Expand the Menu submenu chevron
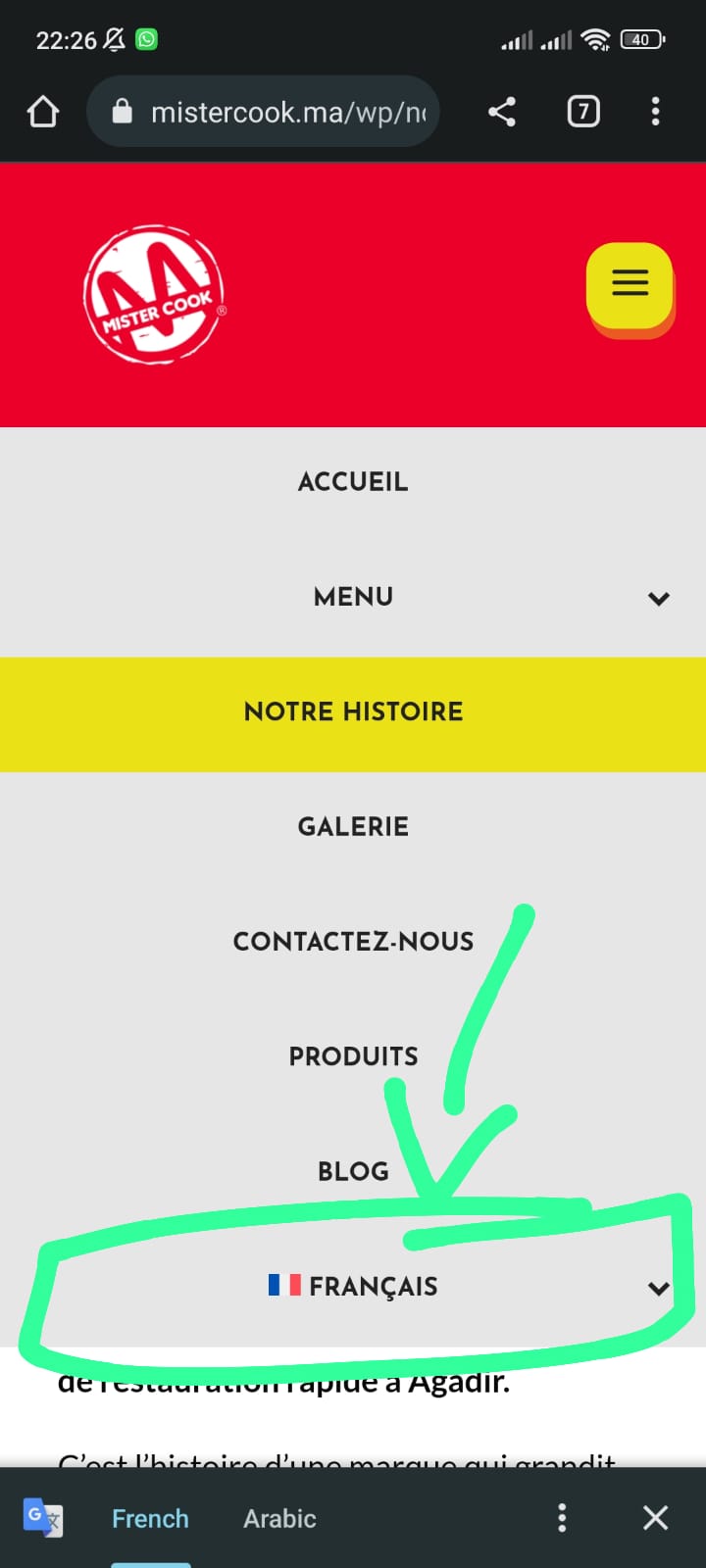Viewport: 706px width, 1568px height. (x=659, y=598)
